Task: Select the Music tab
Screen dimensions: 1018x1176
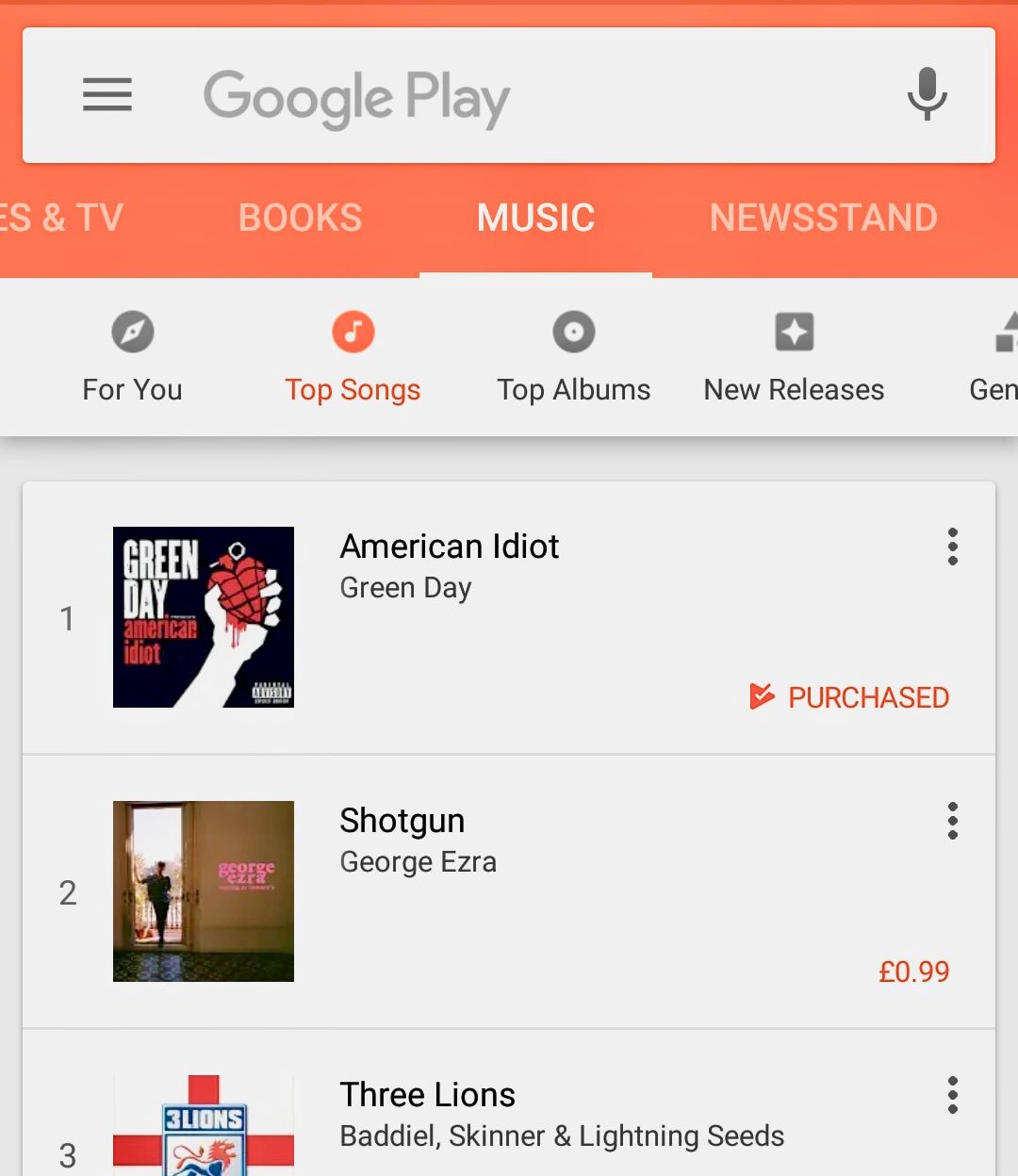Action: pos(535,218)
